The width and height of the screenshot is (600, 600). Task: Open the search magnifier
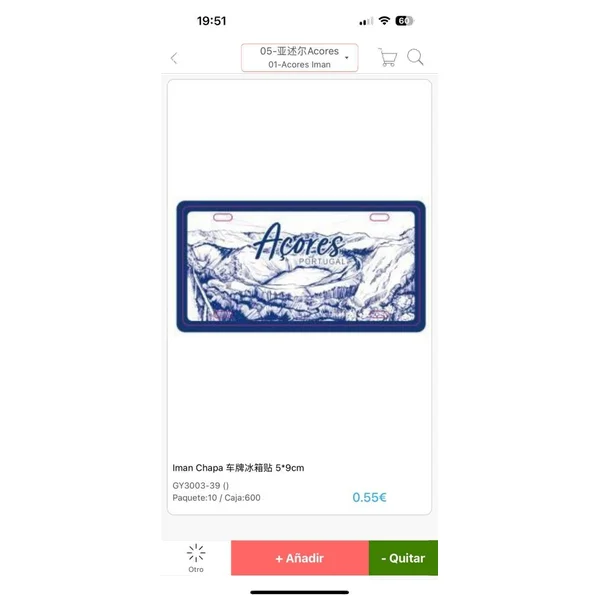click(x=415, y=57)
